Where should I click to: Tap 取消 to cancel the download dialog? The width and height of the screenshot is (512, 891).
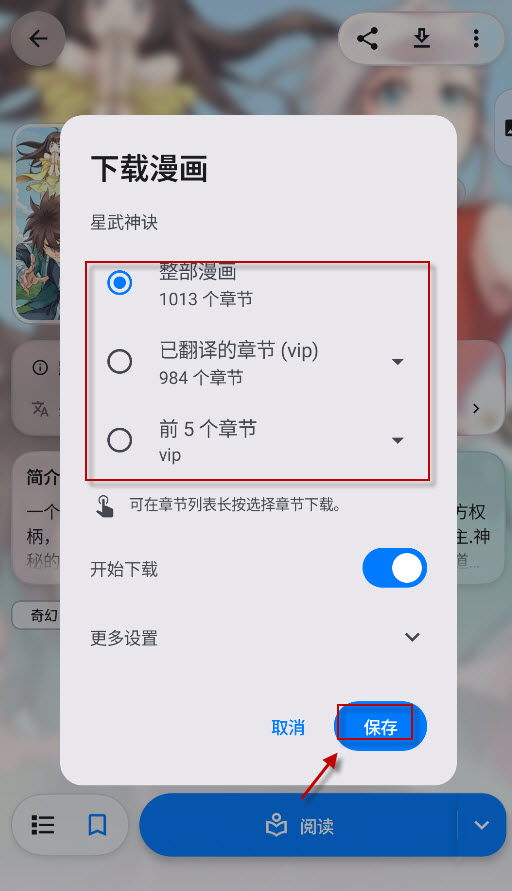click(288, 727)
